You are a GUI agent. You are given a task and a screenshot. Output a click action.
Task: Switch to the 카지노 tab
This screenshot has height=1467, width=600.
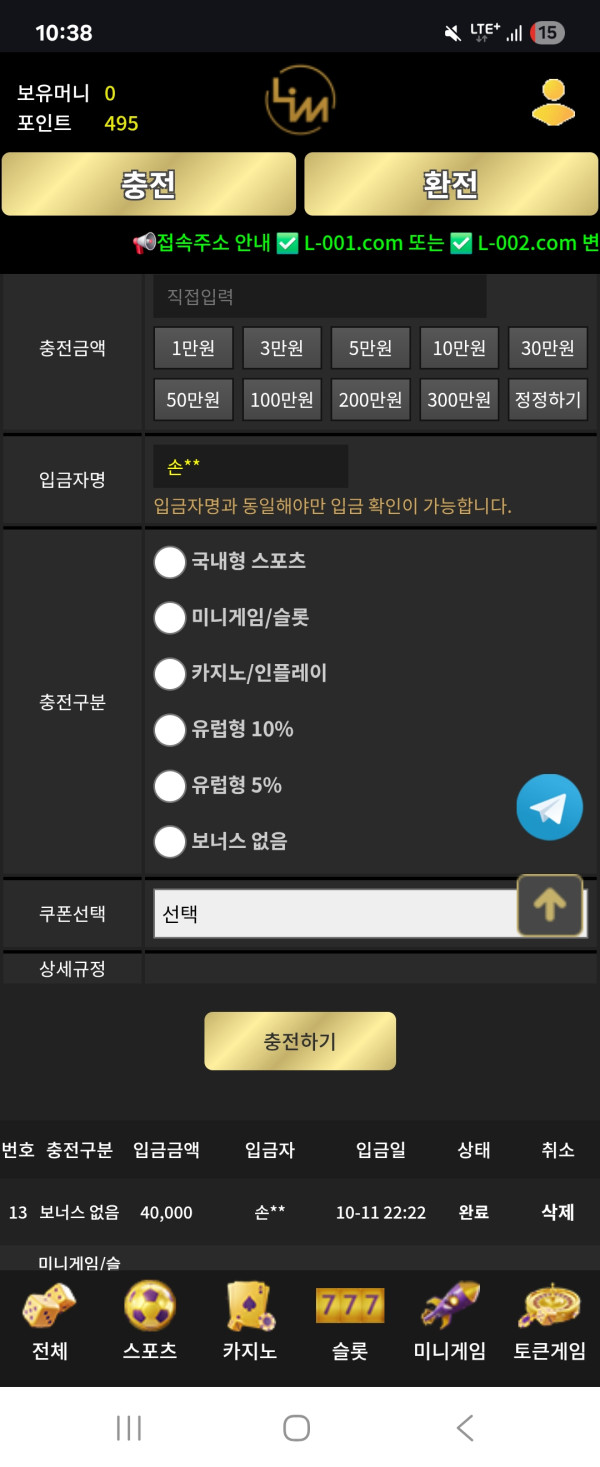coord(249,1322)
